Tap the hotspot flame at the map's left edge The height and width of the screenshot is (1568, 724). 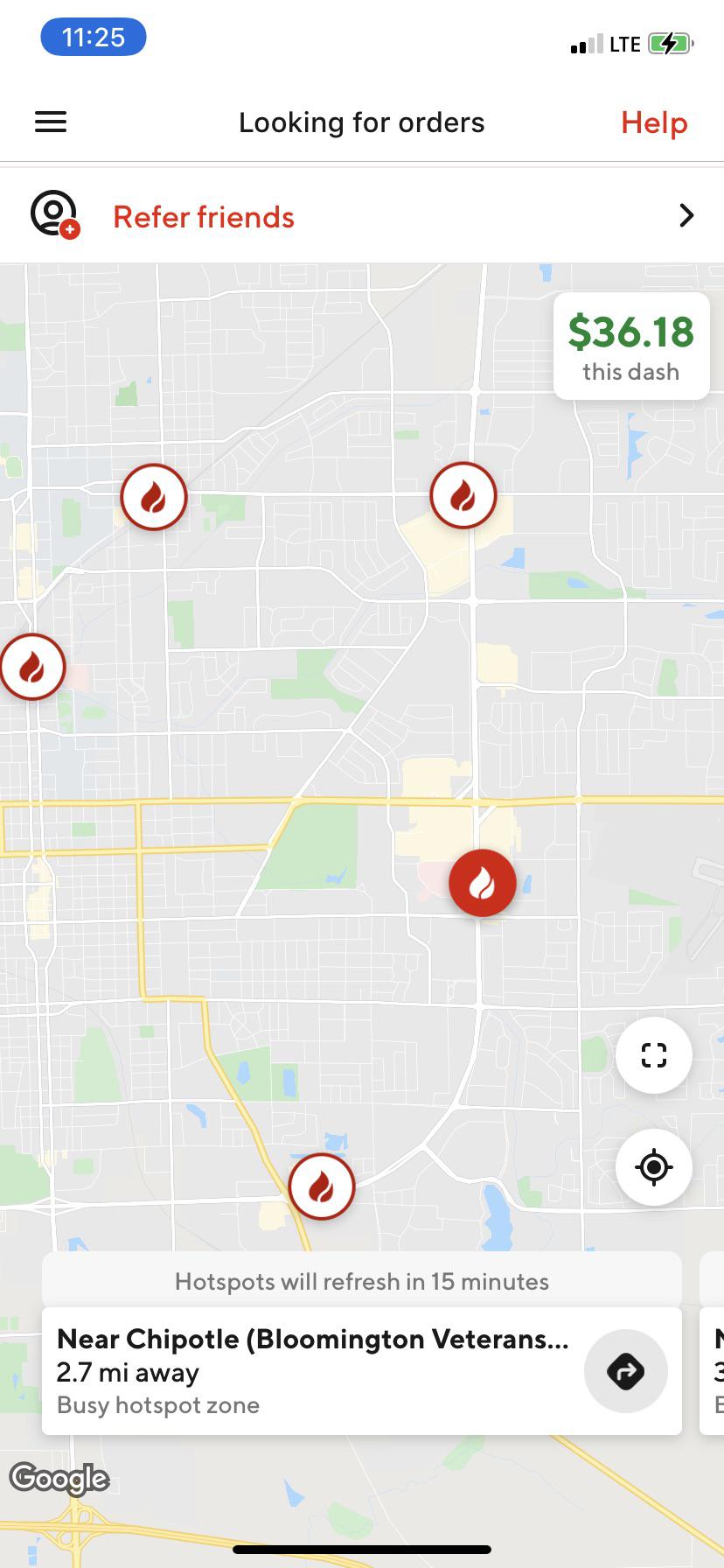pyautogui.click(x=33, y=666)
